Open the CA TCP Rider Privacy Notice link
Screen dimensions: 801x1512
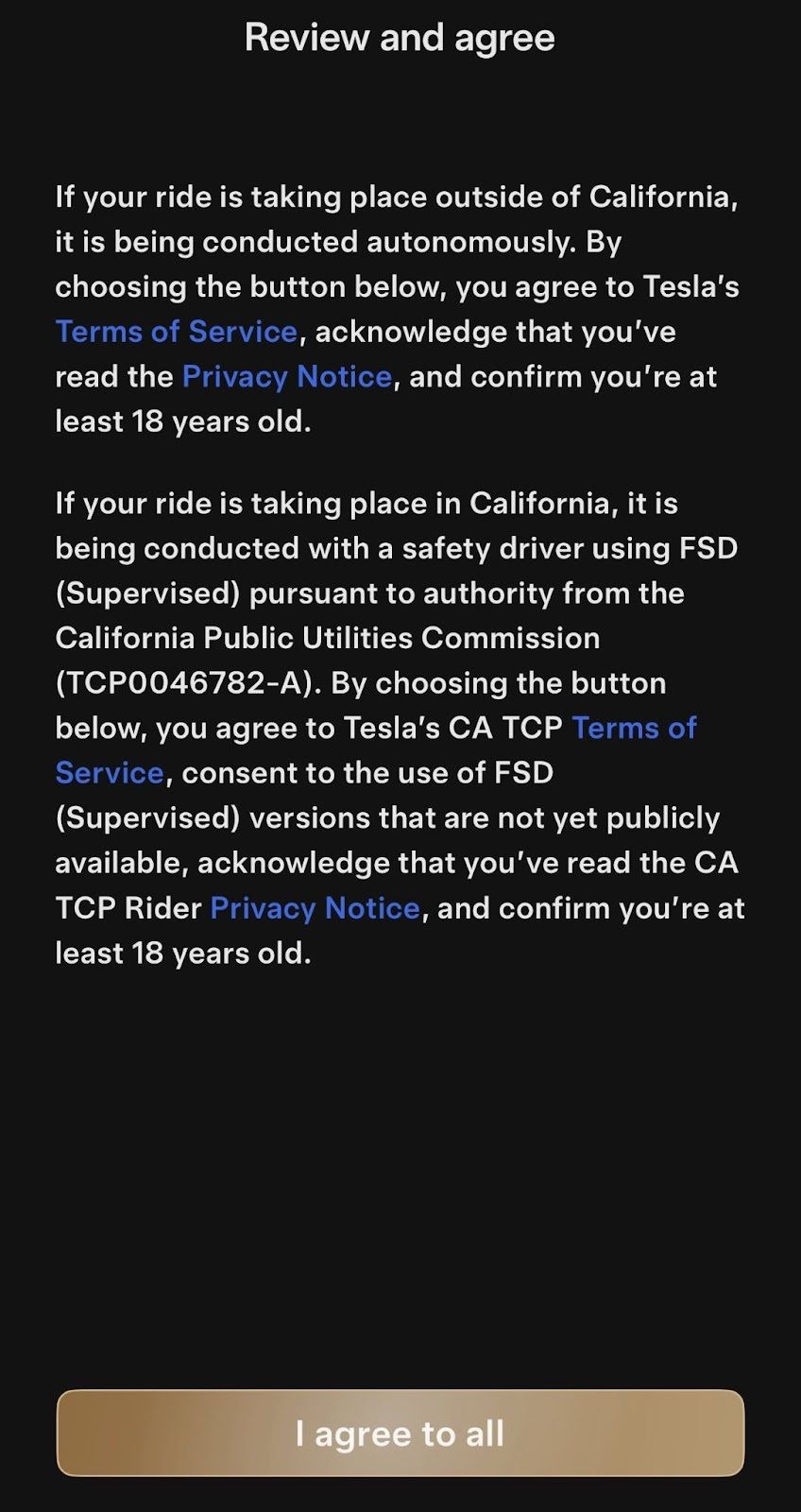(x=315, y=908)
